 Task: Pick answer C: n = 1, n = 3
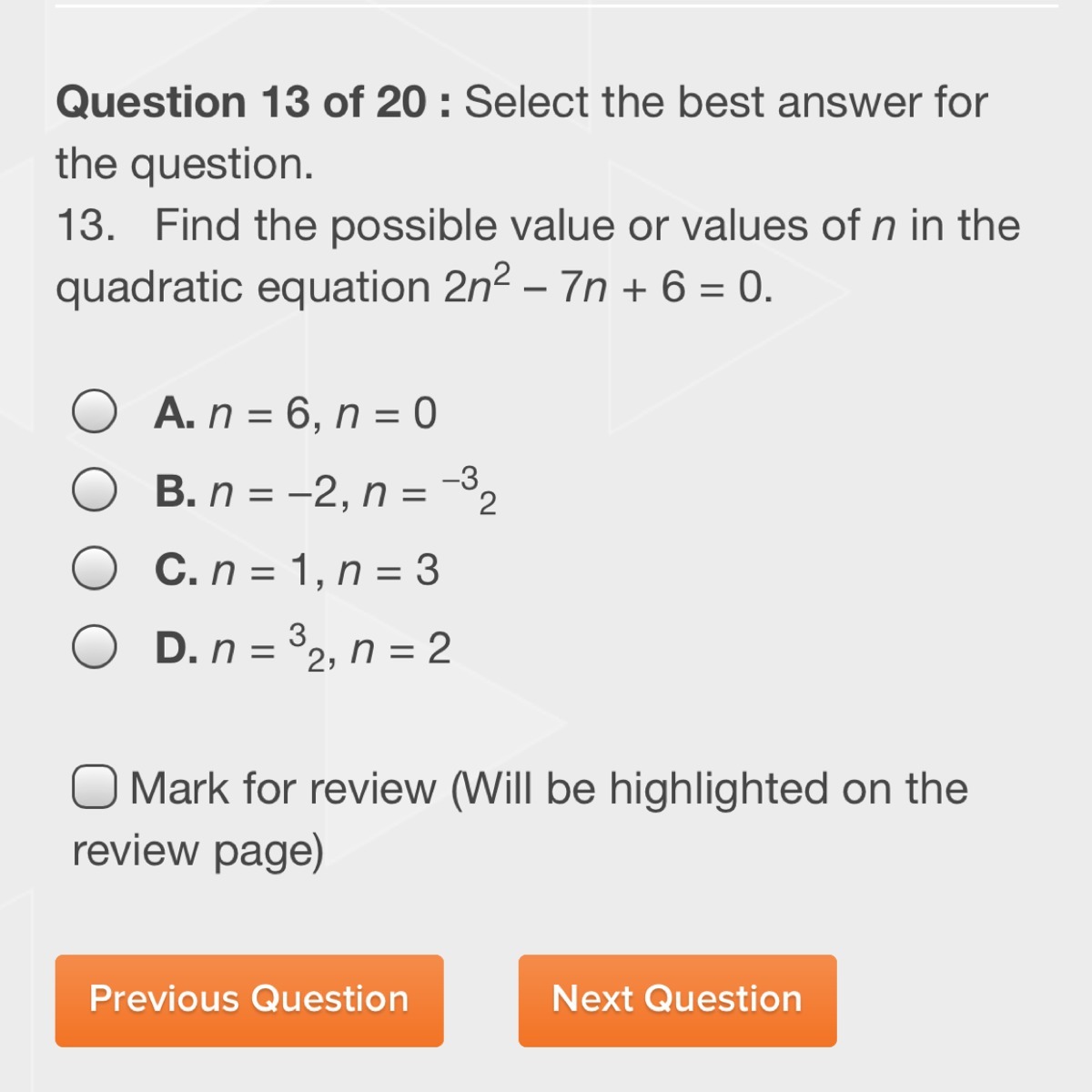click(x=95, y=569)
